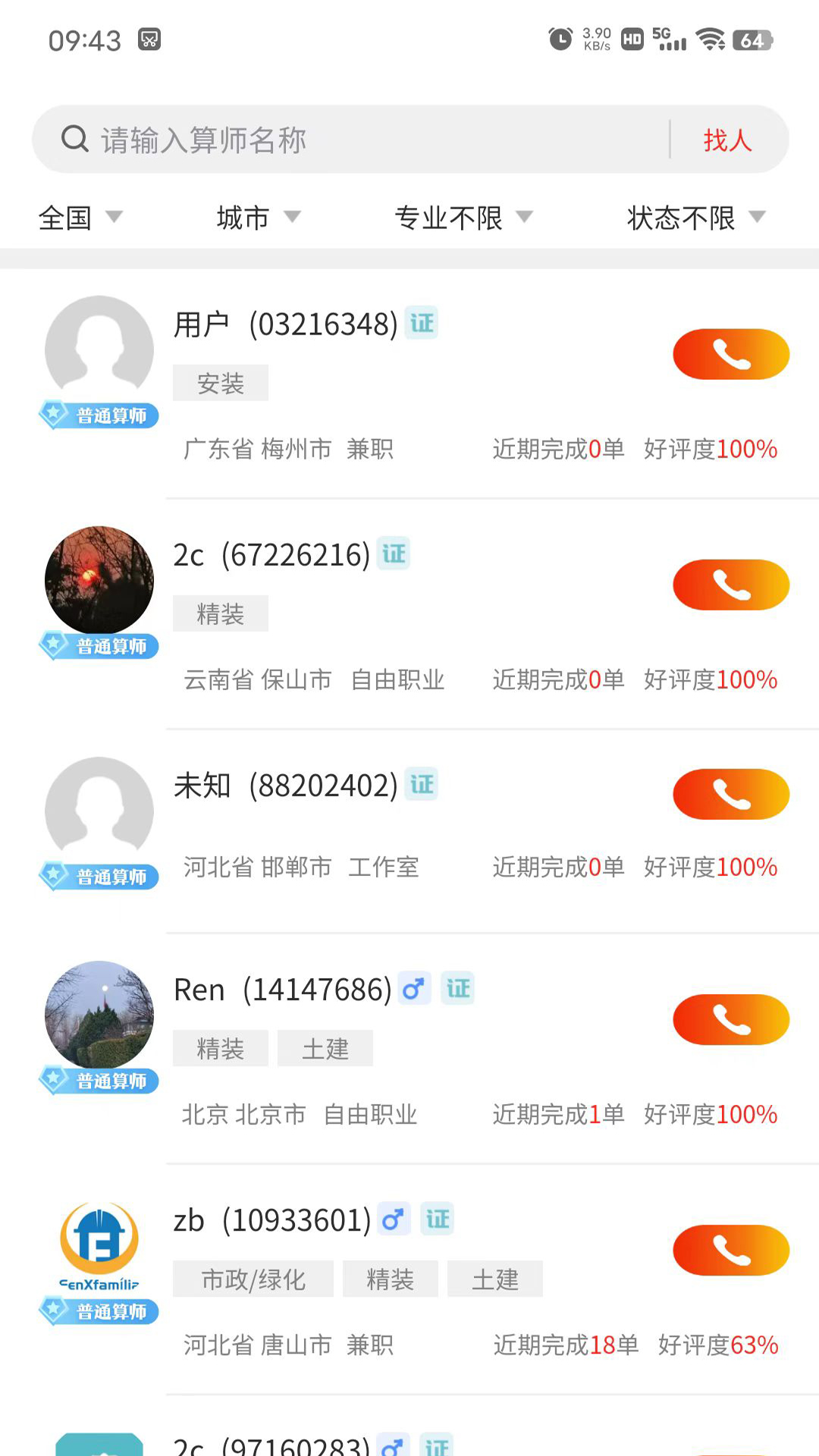This screenshot has height=1456, width=819.
Task: Dial zb (10933601)
Action: (x=731, y=1250)
